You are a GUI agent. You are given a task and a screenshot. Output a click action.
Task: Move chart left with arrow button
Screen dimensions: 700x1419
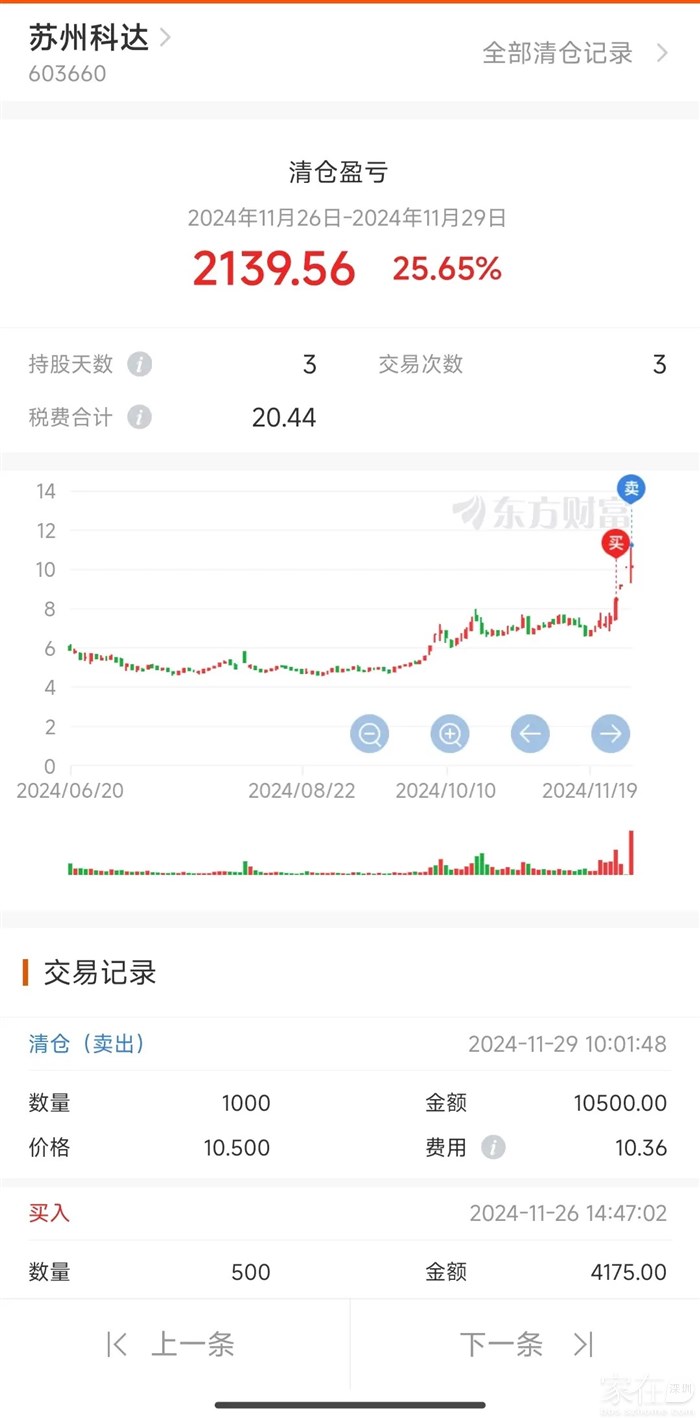pyautogui.click(x=530, y=734)
